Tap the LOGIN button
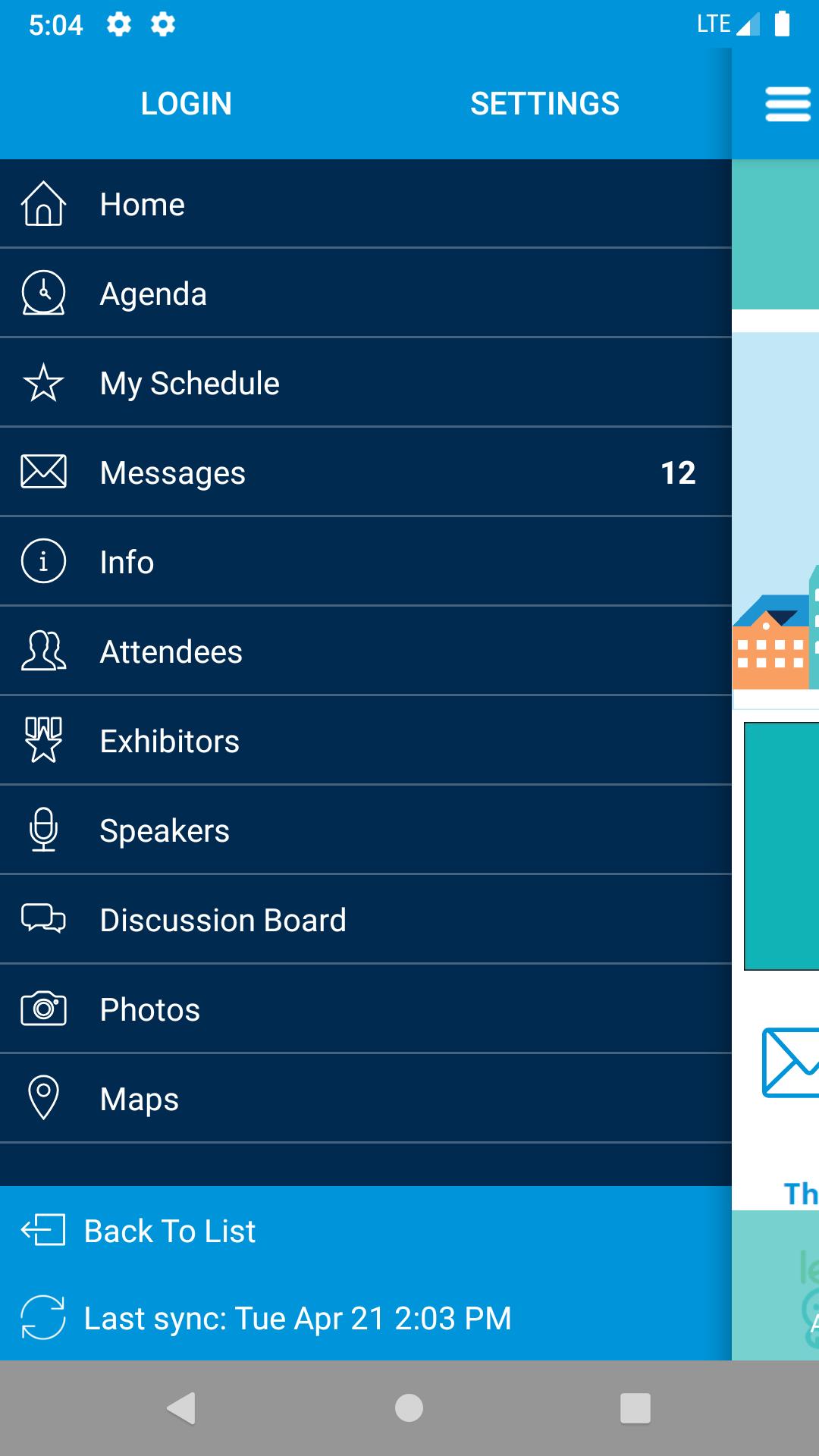 [186, 104]
